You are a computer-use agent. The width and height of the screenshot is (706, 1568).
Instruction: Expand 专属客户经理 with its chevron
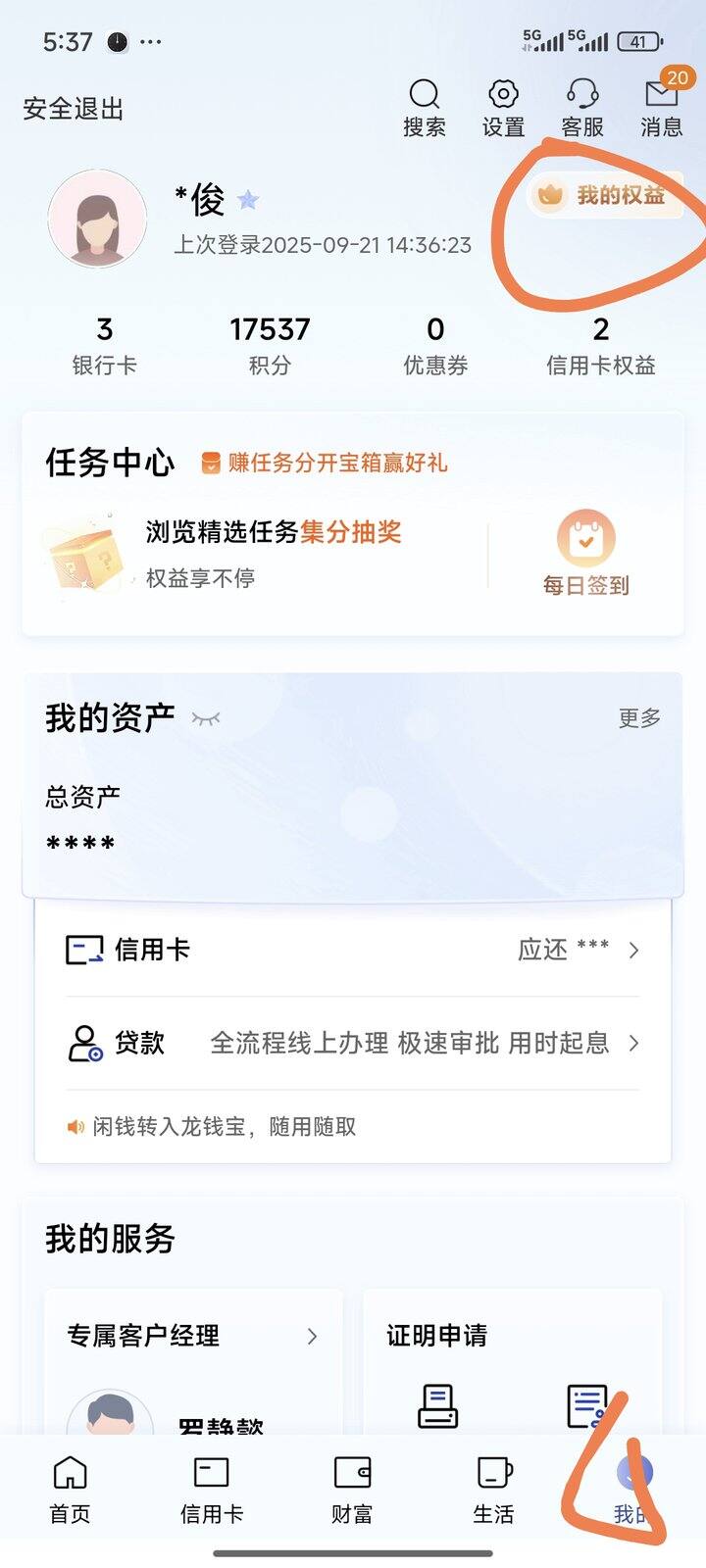point(314,1335)
